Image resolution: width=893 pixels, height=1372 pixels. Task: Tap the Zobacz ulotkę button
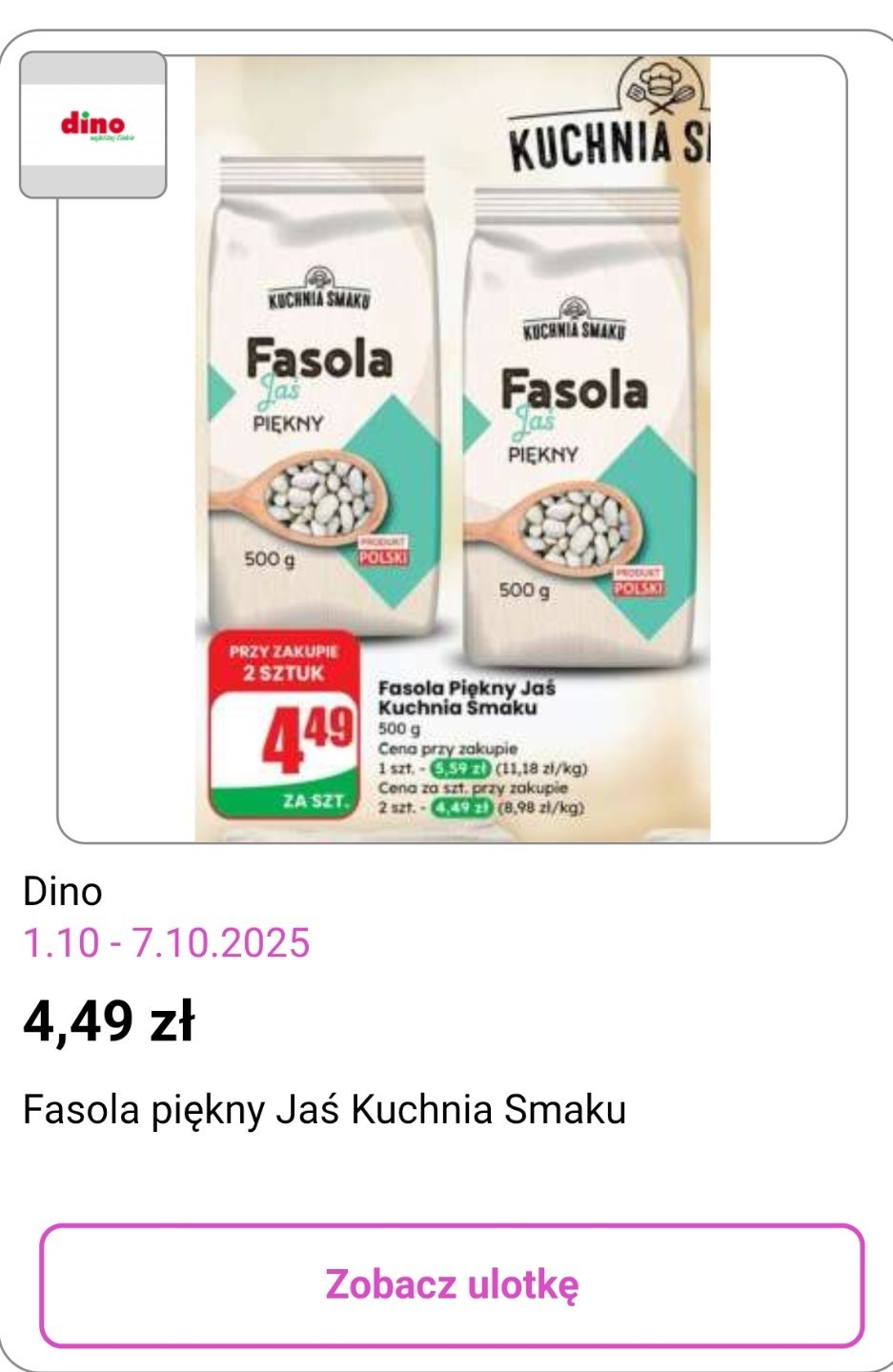pyautogui.click(x=451, y=1284)
